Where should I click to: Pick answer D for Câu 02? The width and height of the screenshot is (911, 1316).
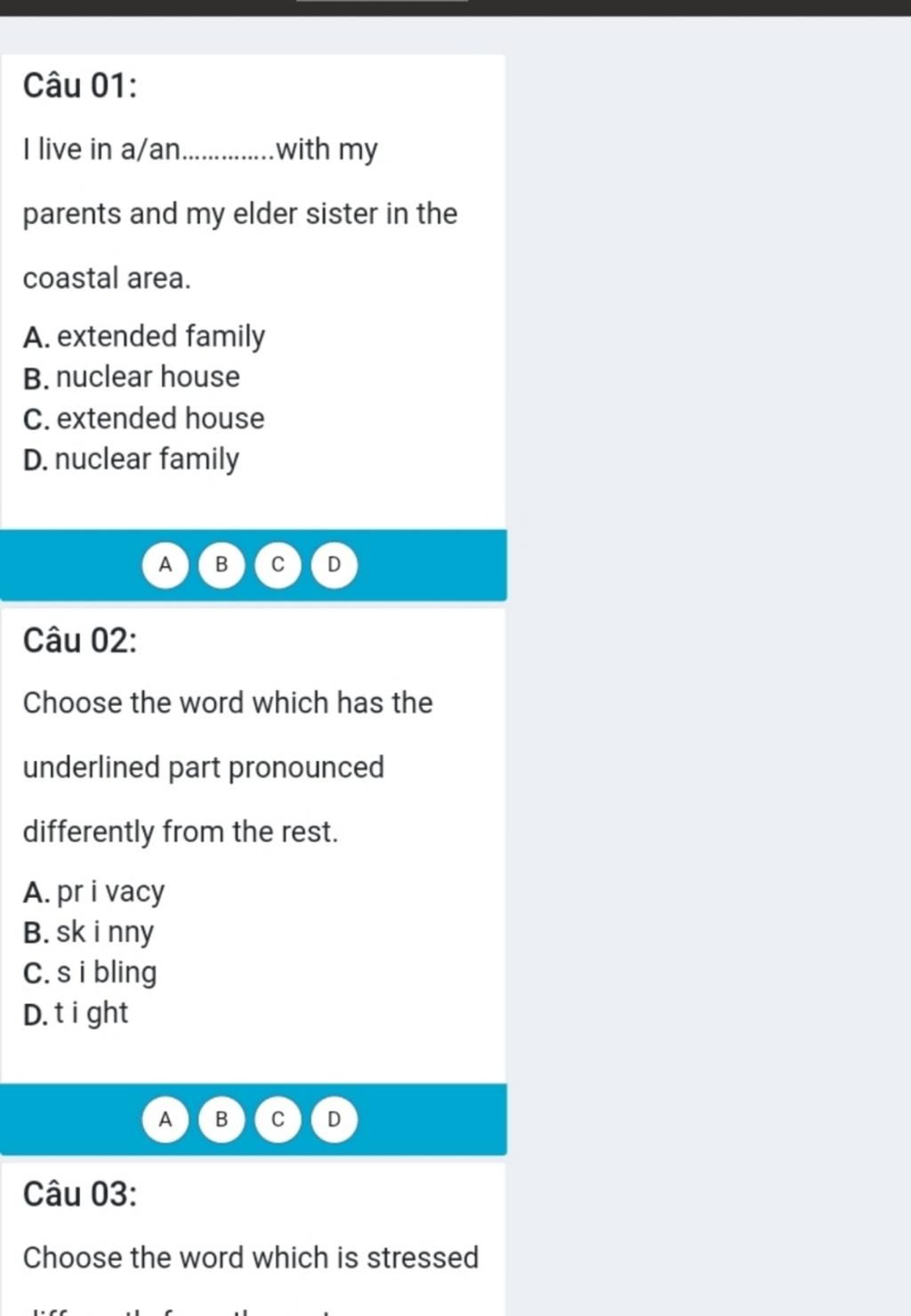tap(335, 1119)
